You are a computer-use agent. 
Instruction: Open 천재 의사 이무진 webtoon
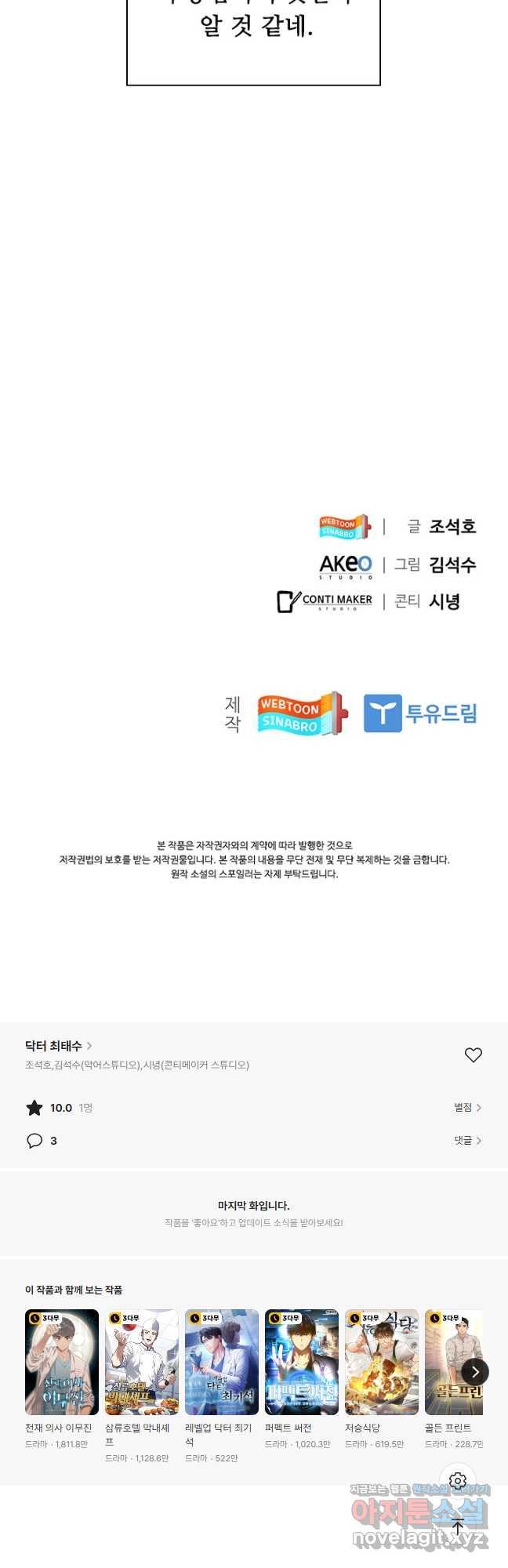click(x=62, y=1362)
